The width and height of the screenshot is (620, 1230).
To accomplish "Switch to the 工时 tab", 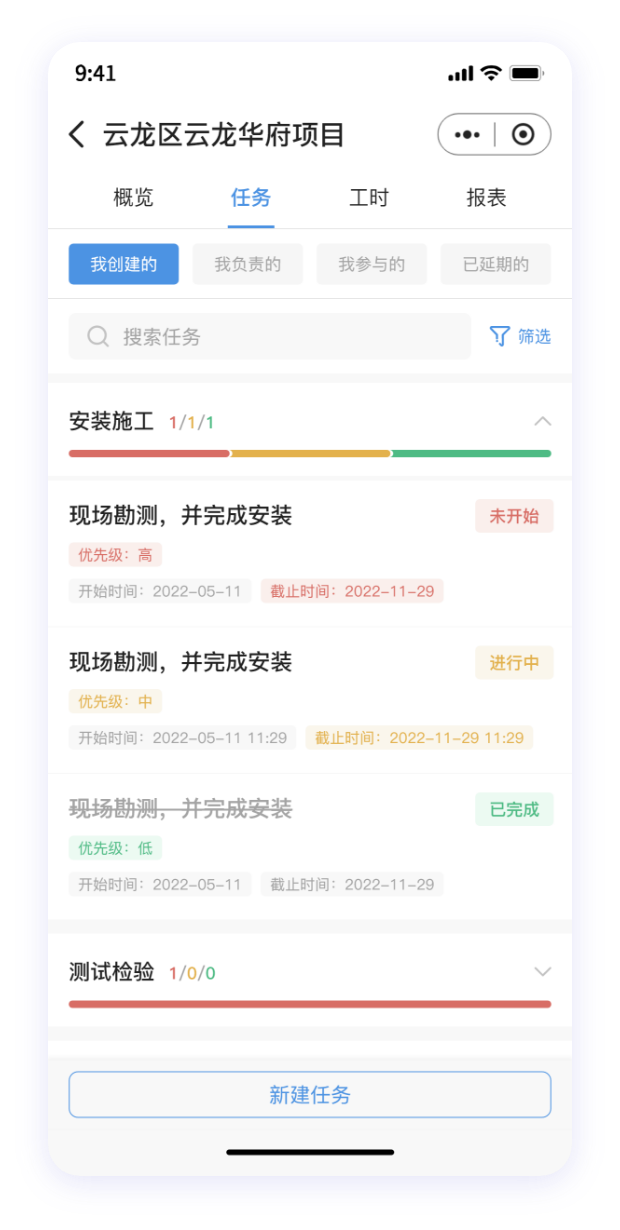I will (x=368, y=198).
